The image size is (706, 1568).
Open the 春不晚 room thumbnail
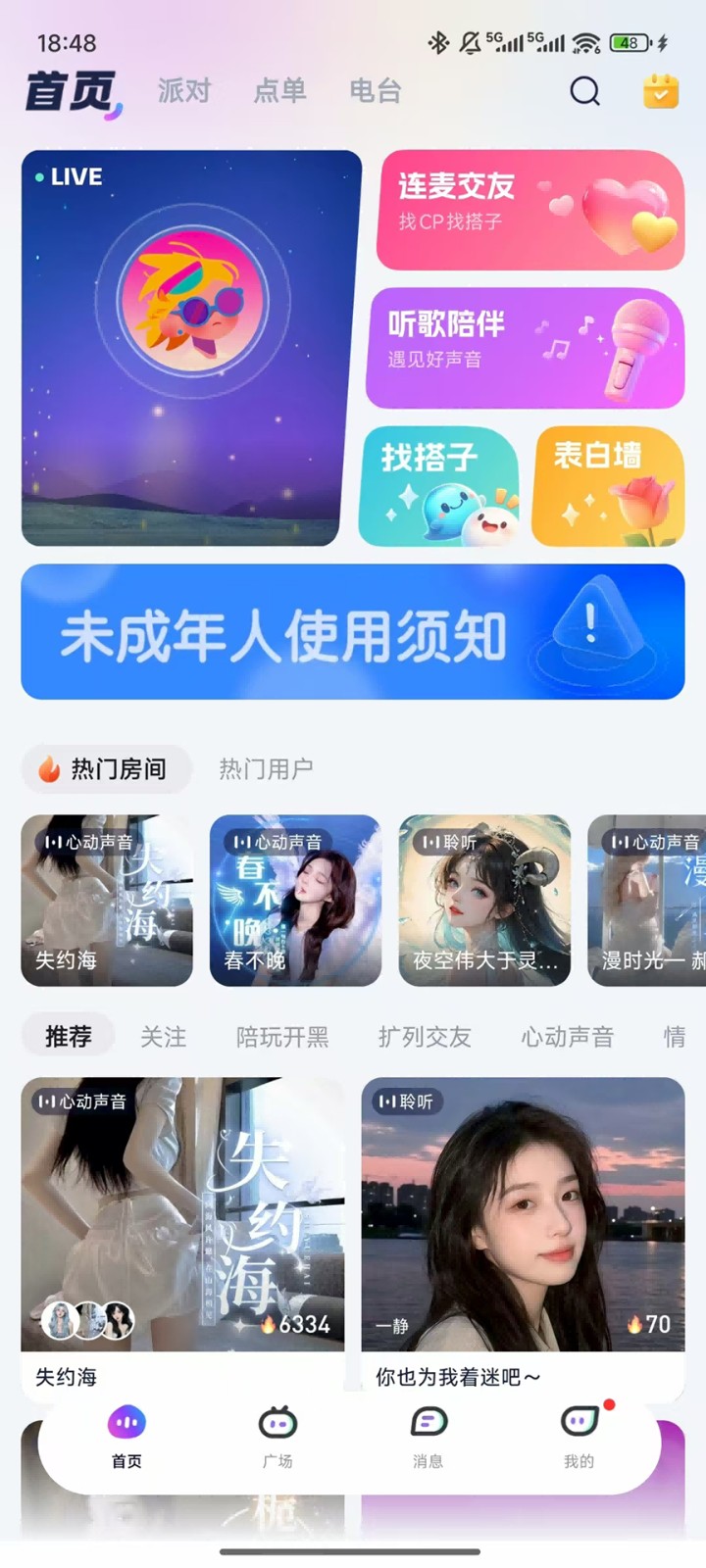(x=295, y=900)
